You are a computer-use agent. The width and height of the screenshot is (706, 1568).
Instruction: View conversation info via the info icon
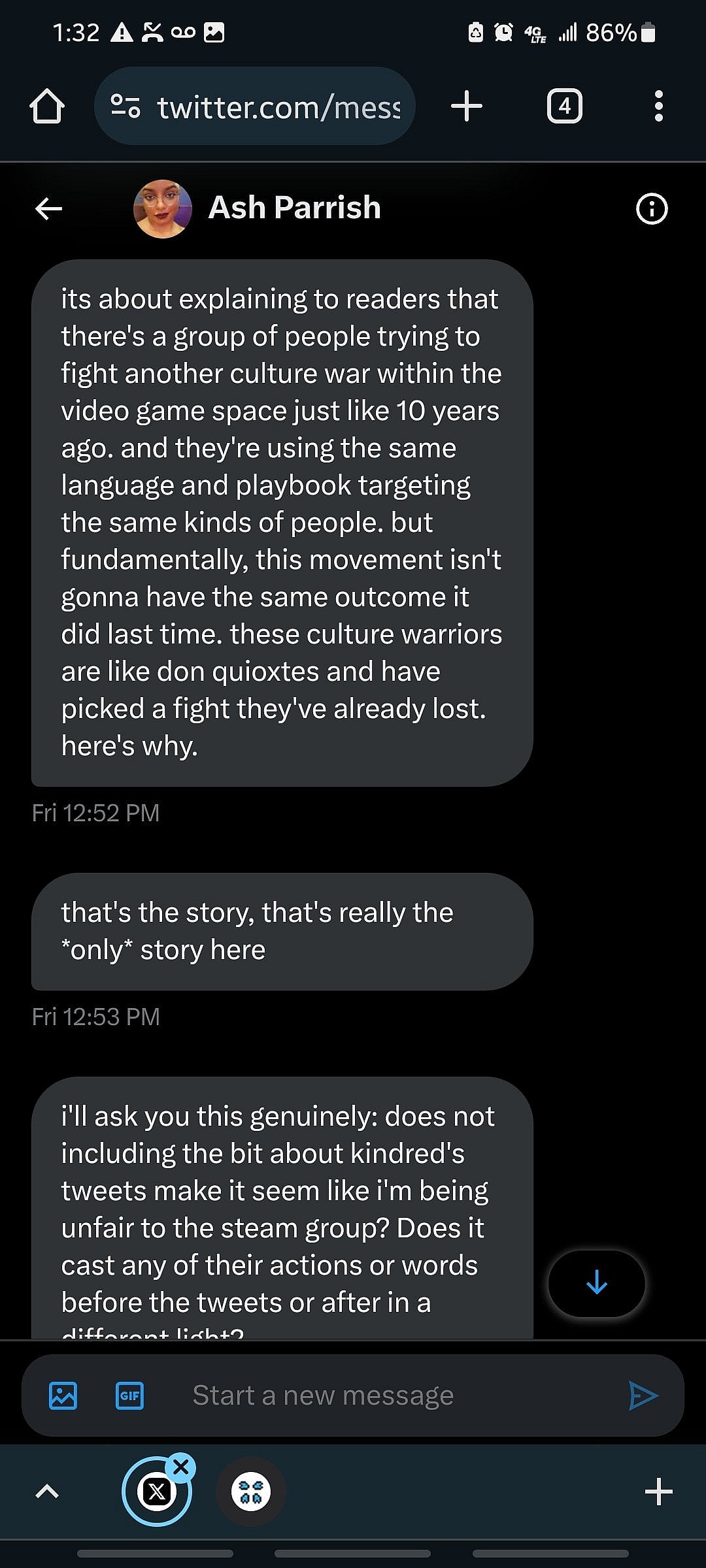coord(651,209)
